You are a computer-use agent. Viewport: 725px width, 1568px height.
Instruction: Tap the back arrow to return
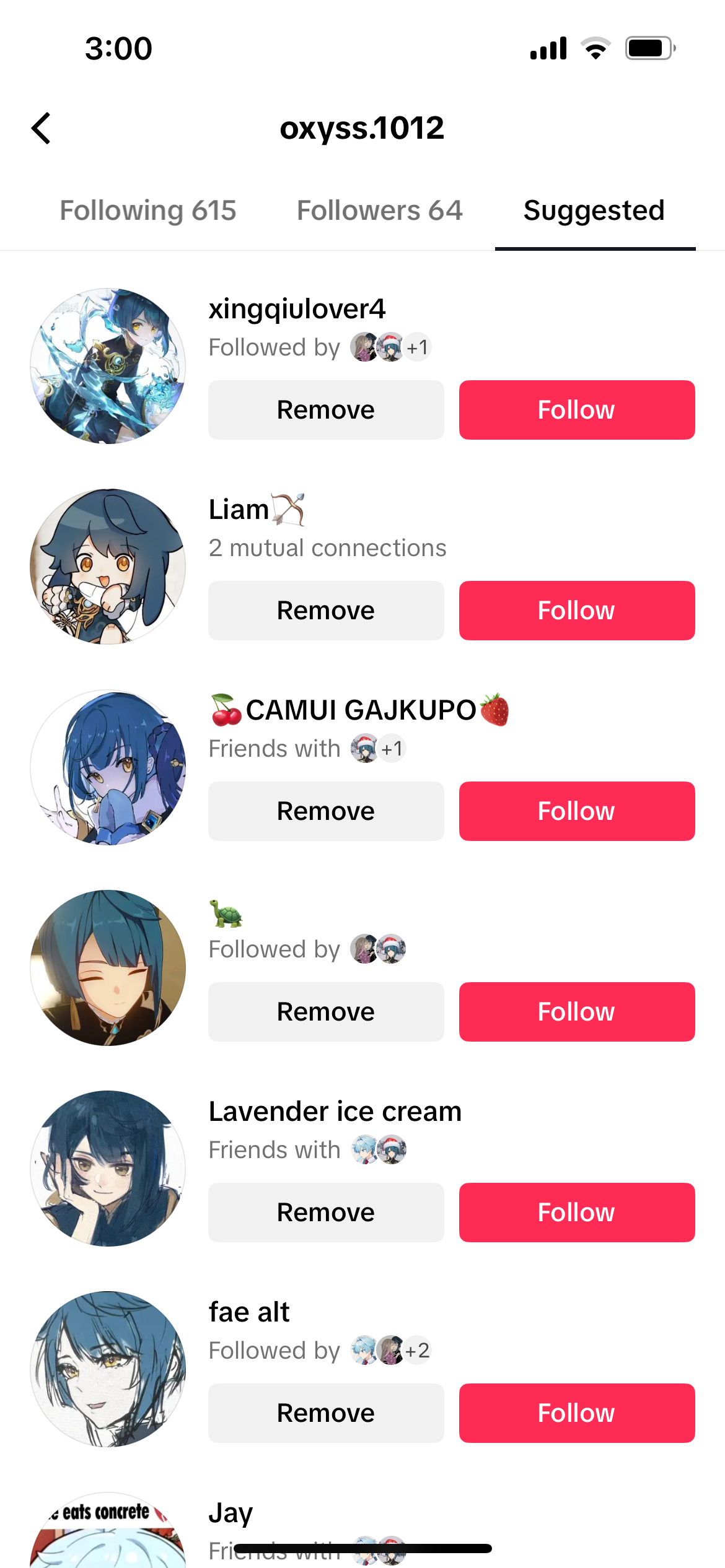click(x=41, y=128)
